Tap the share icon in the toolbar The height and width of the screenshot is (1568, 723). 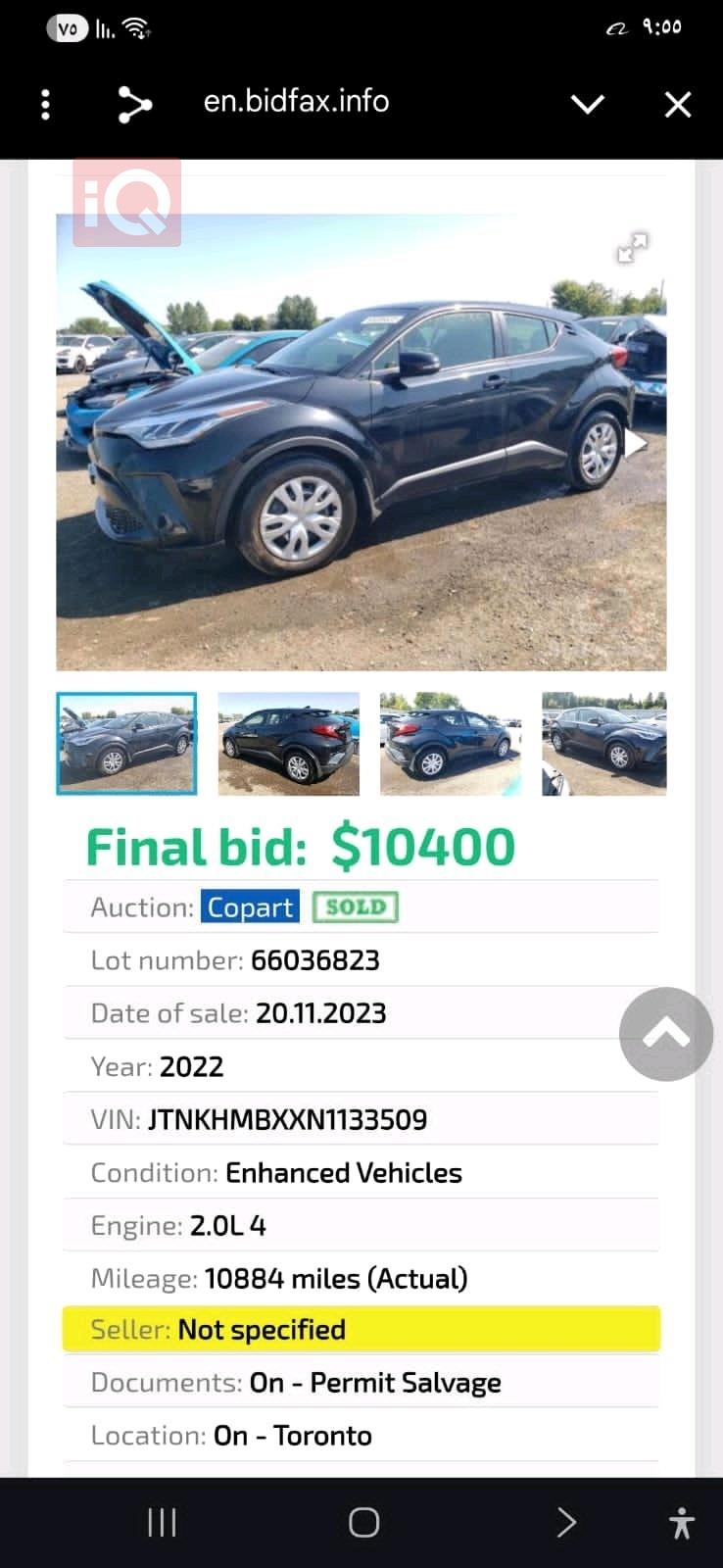134,103
